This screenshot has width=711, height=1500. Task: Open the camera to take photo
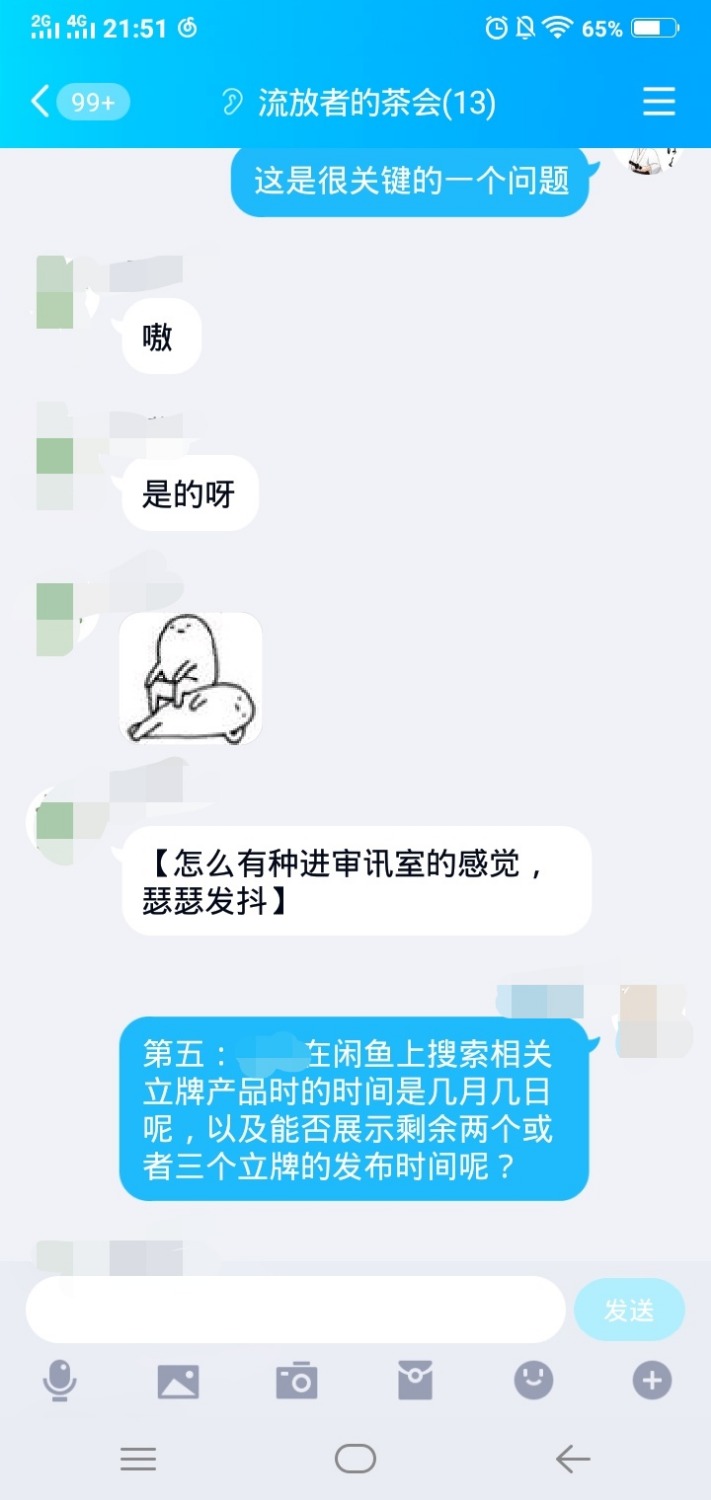tap(296, 1381)
